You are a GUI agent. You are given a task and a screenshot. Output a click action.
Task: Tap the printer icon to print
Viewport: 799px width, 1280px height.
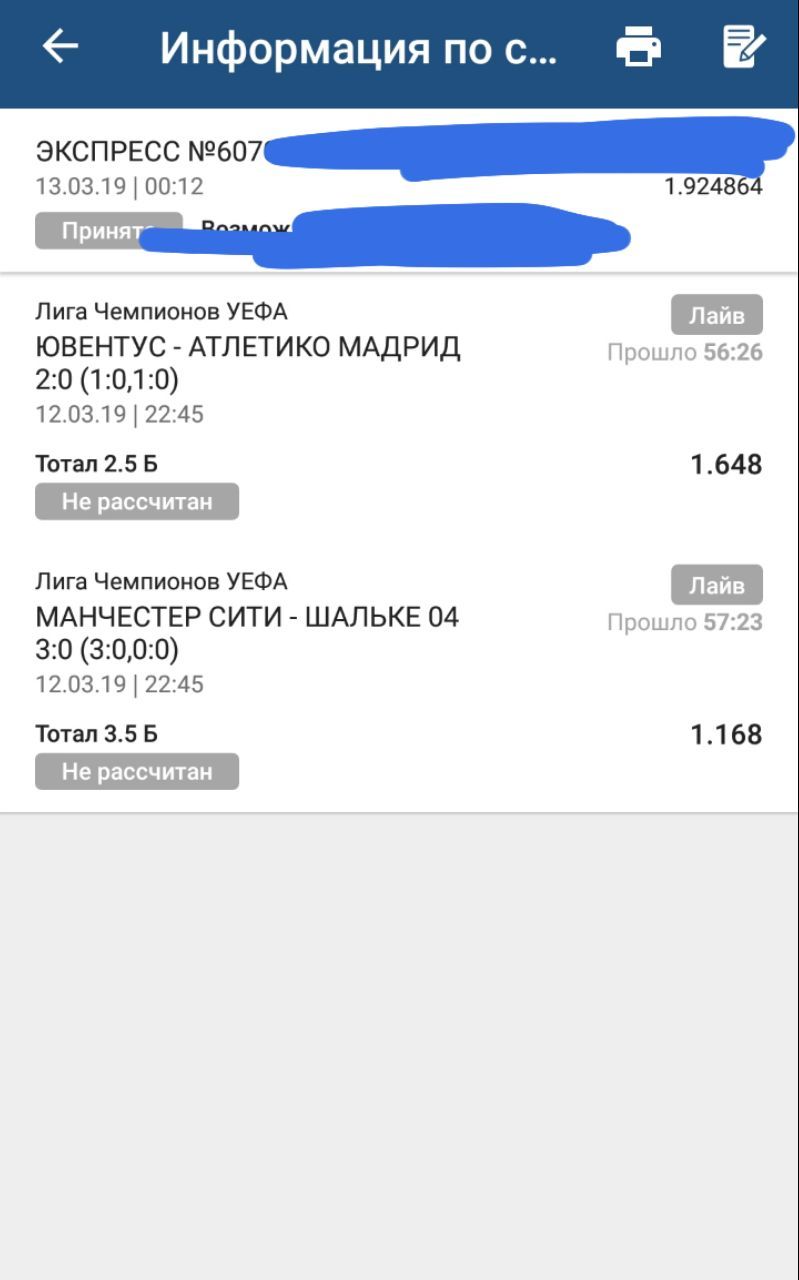638,47
